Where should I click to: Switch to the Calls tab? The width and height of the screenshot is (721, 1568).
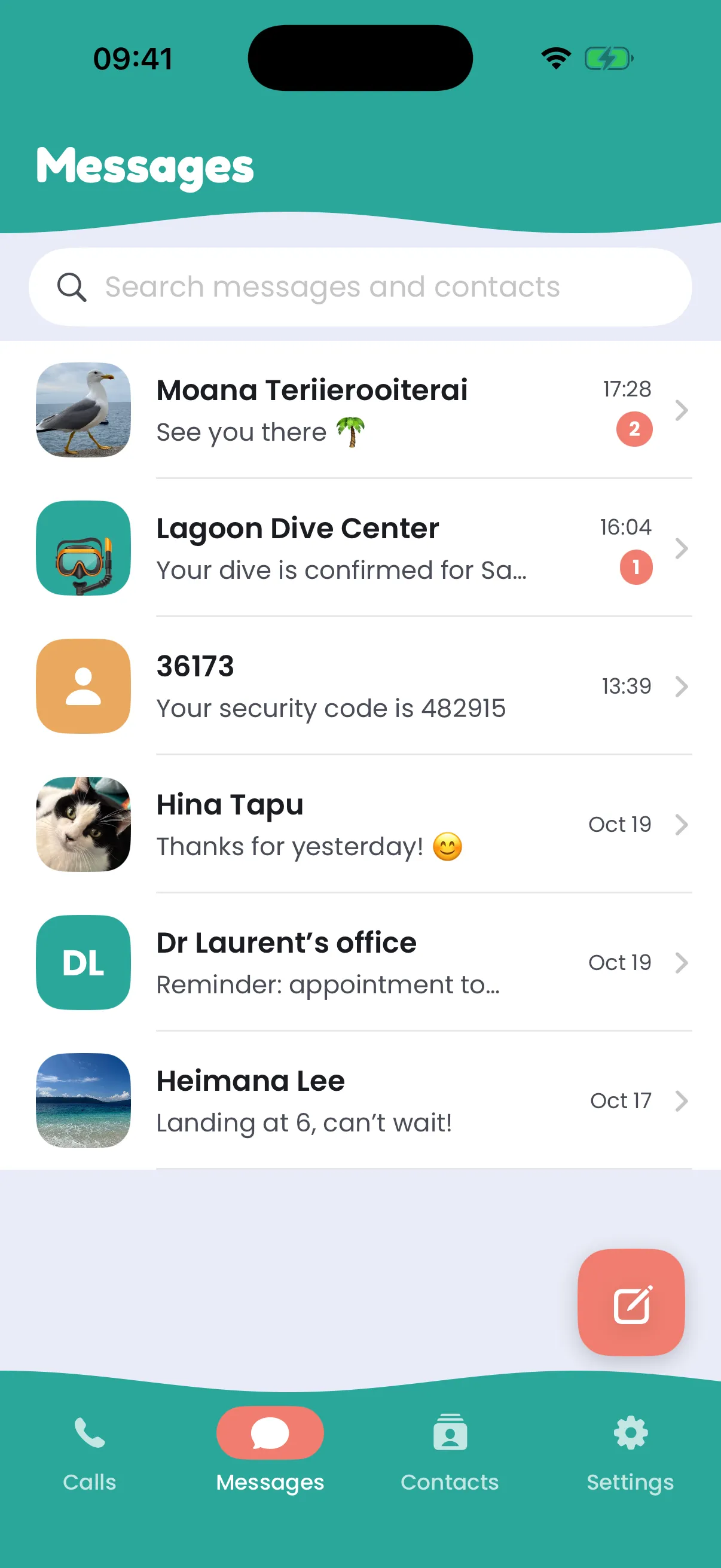pyautogui.click(x=90, y=1453)
